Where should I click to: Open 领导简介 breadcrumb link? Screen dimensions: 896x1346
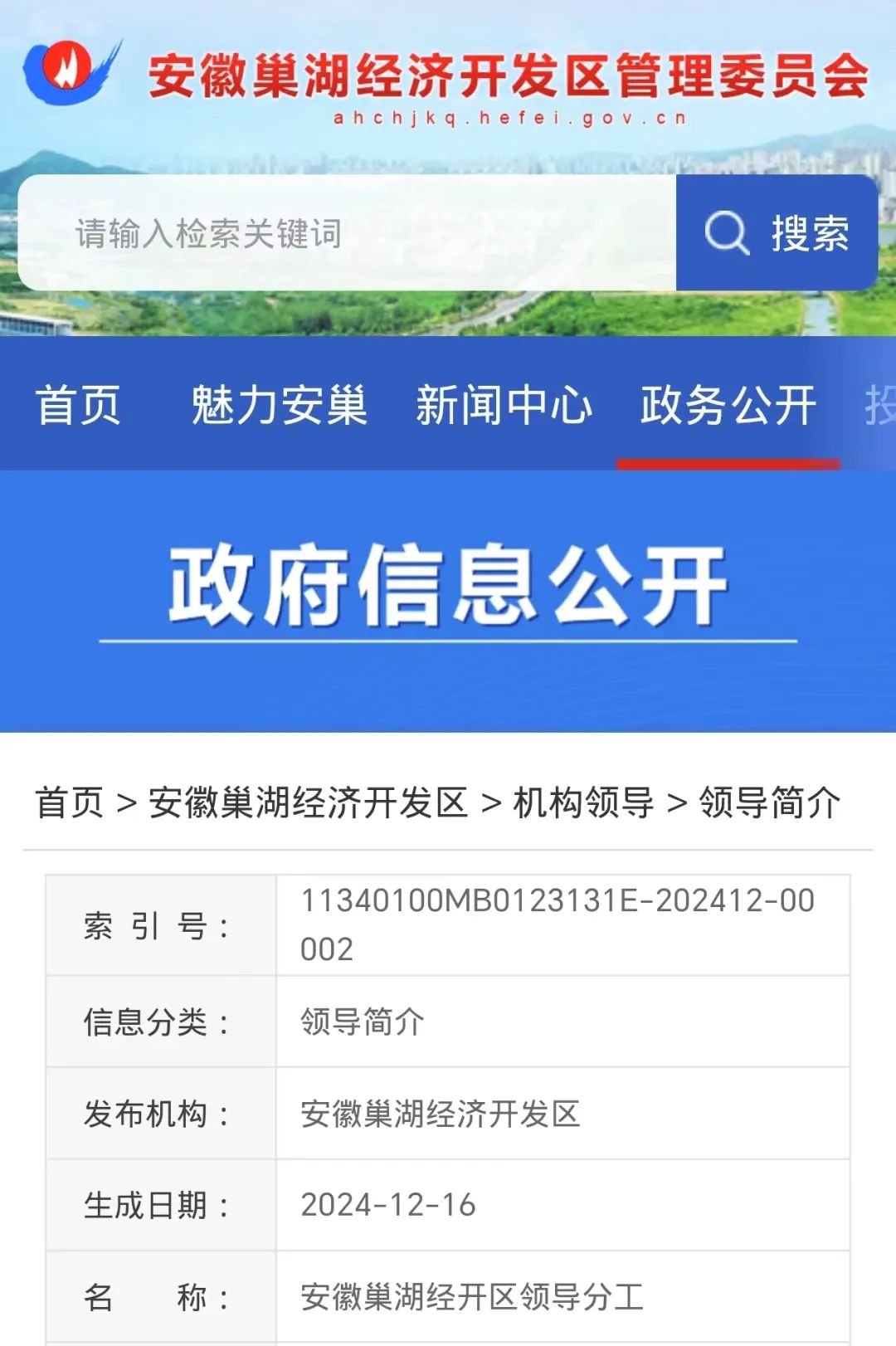(x=769, y=803)
